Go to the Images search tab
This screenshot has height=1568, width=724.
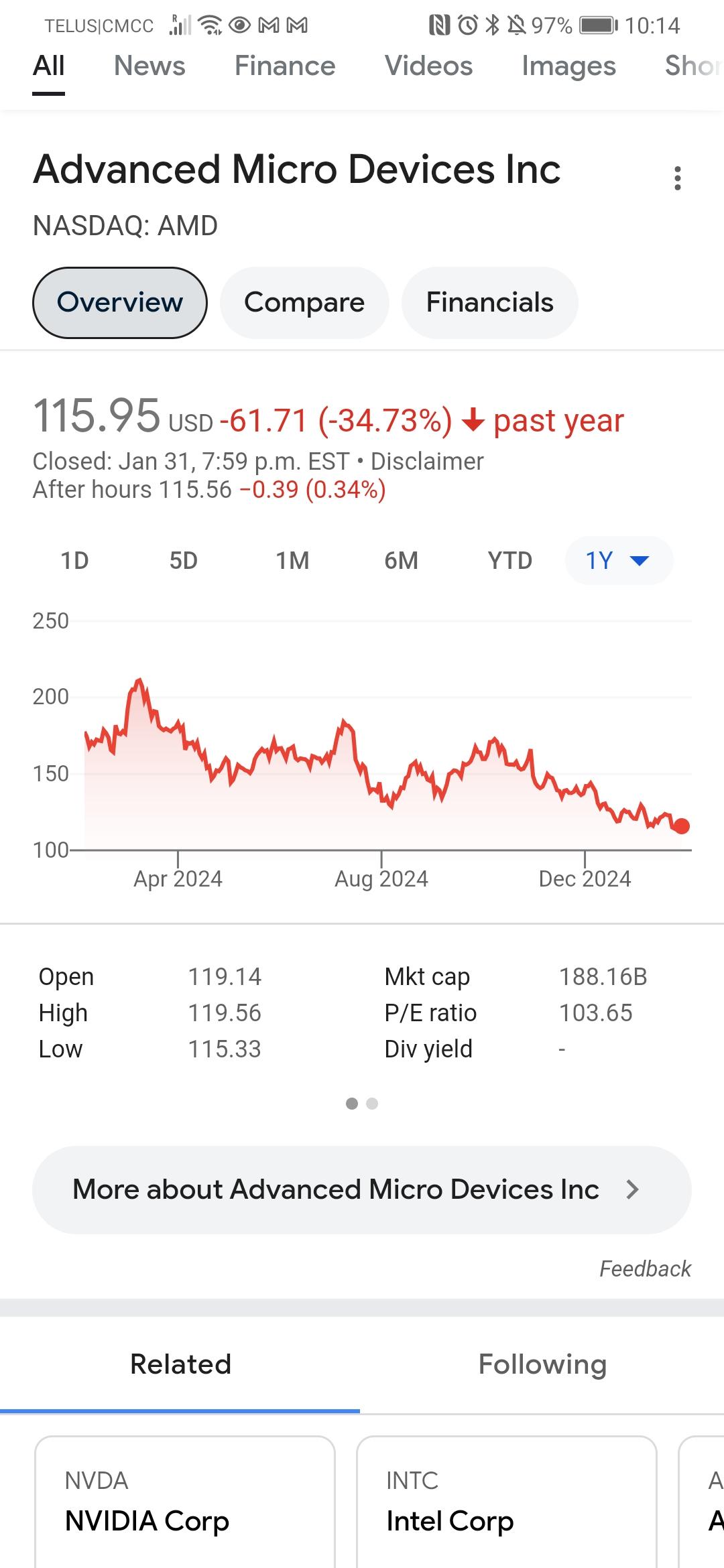click(568, 66)
